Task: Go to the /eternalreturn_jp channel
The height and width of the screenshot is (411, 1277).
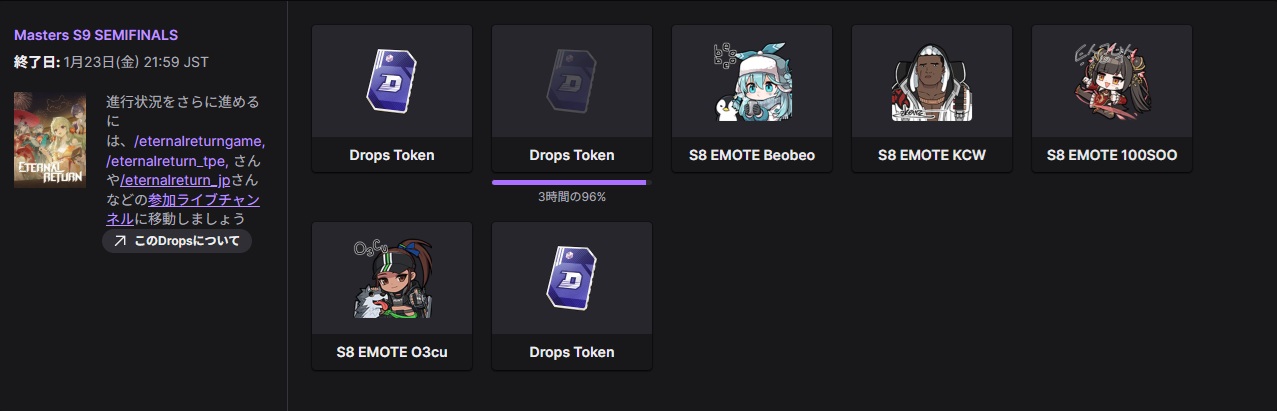Action: click(x=175, y=181)
